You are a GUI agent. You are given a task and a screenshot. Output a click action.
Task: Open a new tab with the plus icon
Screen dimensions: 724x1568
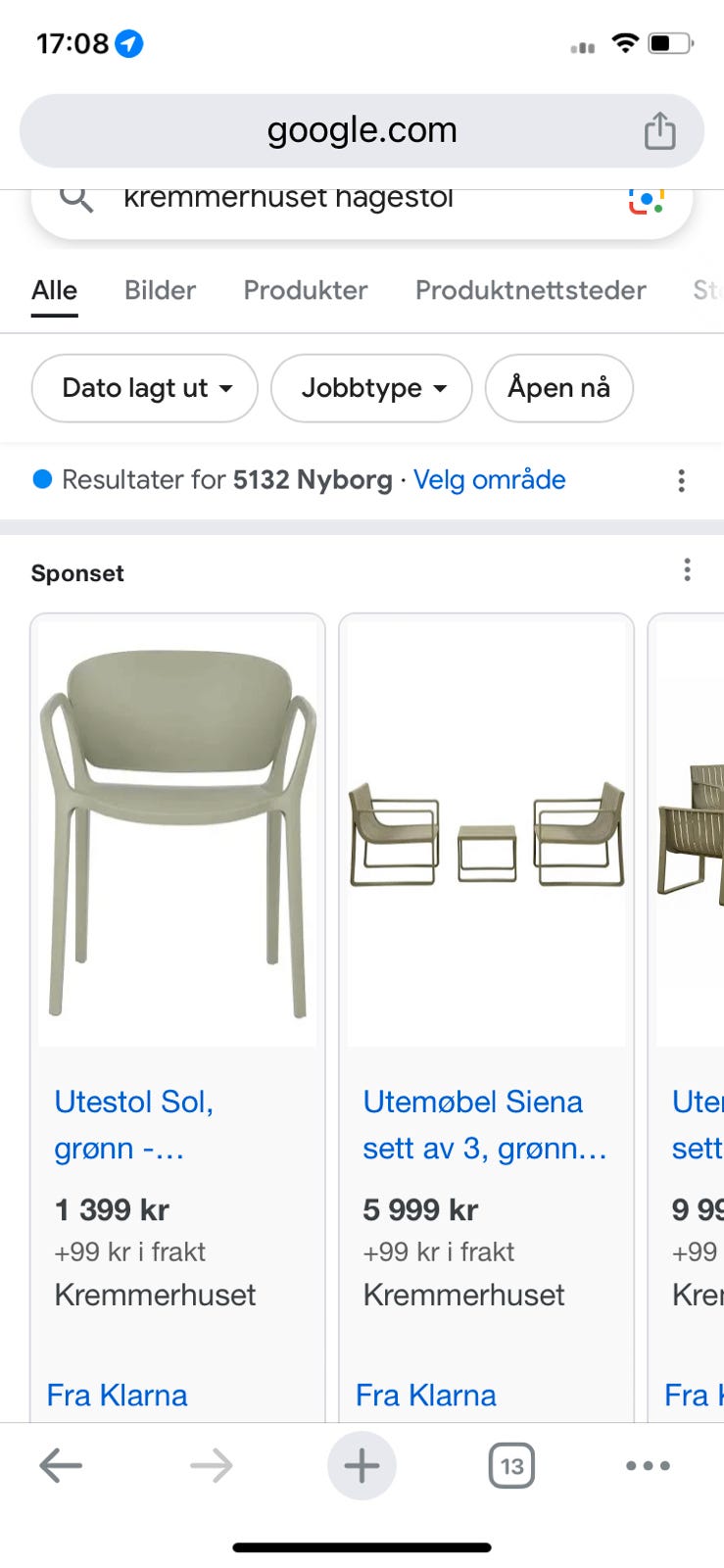coord(362,1465)
